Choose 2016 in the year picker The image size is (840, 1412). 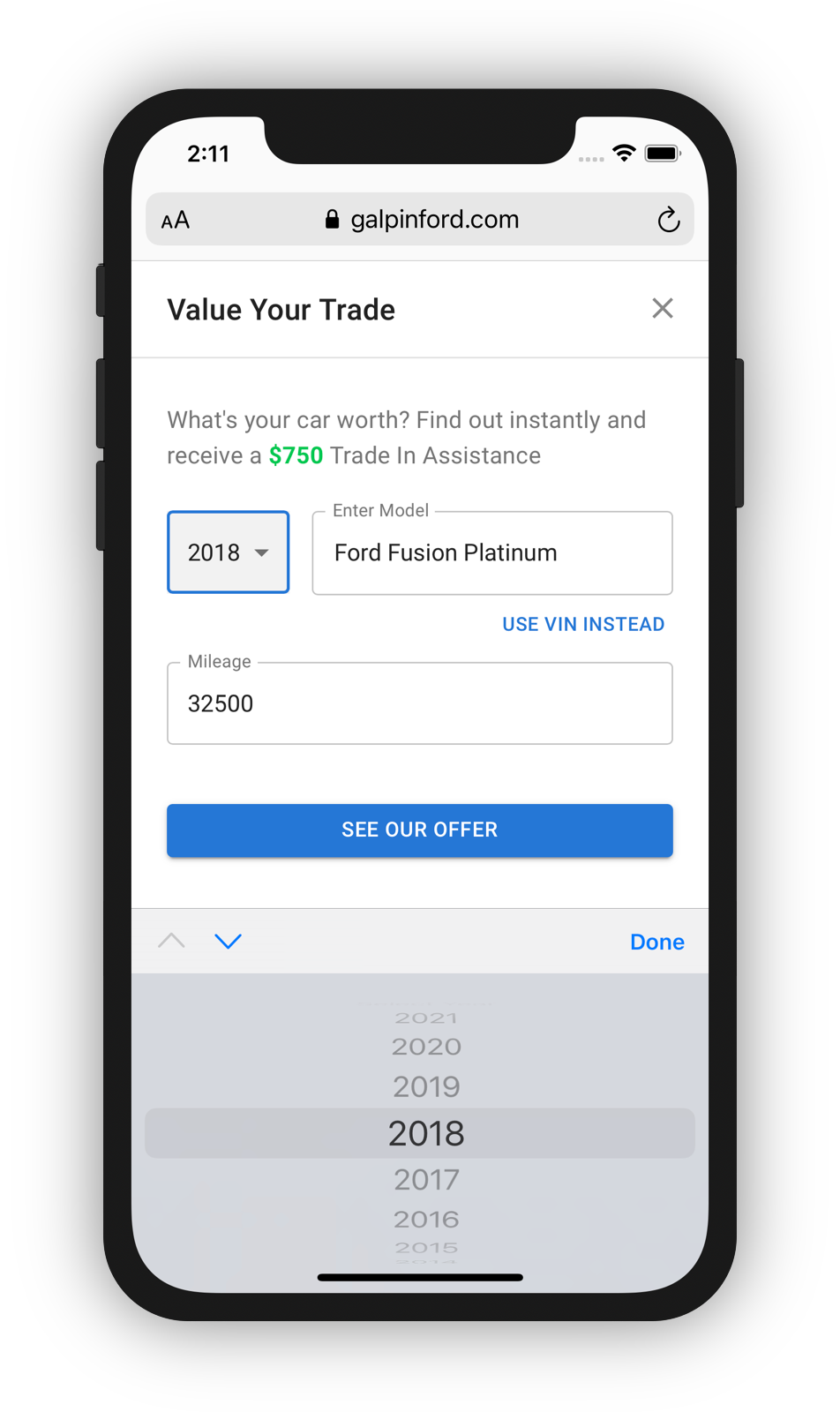[426, 1219]
